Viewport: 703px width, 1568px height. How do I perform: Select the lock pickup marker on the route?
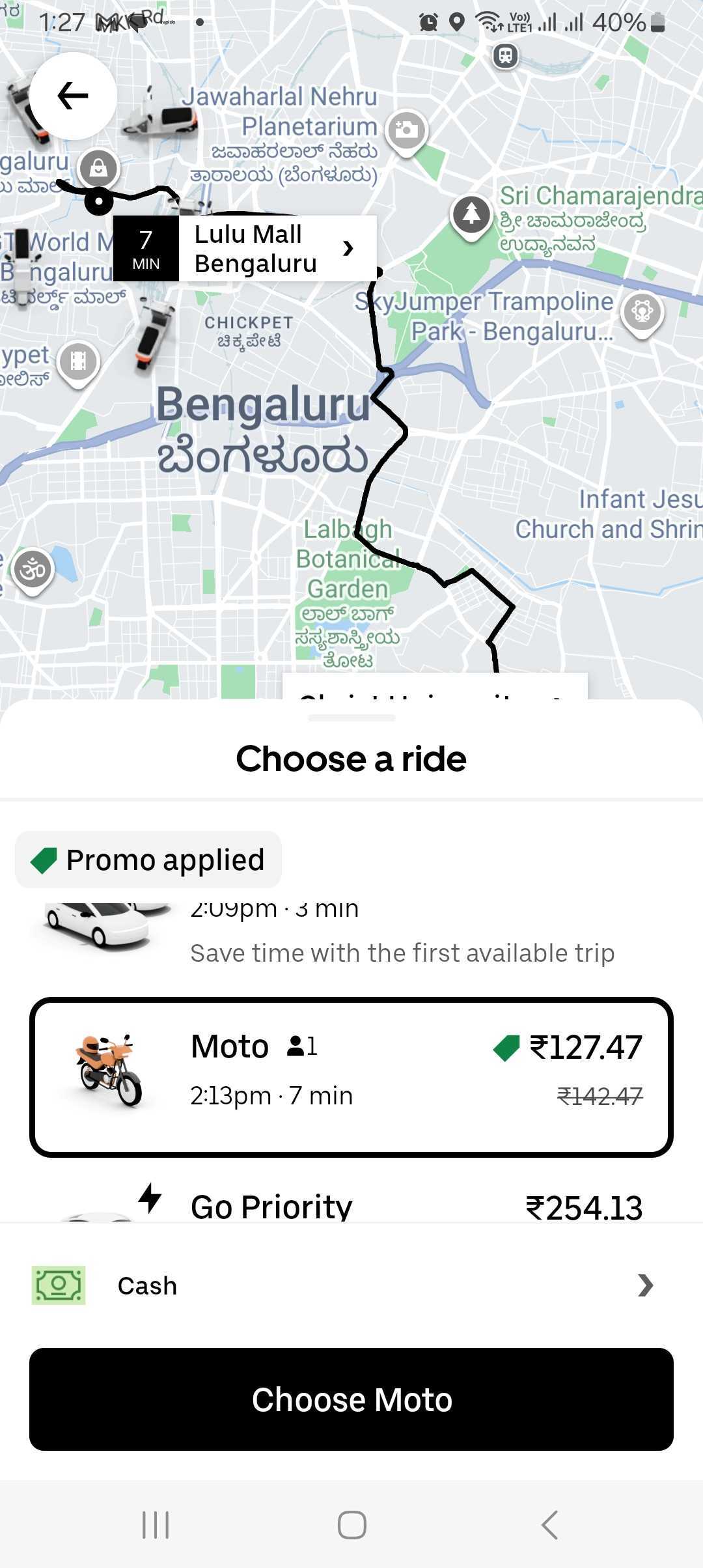tap(98, 168)
